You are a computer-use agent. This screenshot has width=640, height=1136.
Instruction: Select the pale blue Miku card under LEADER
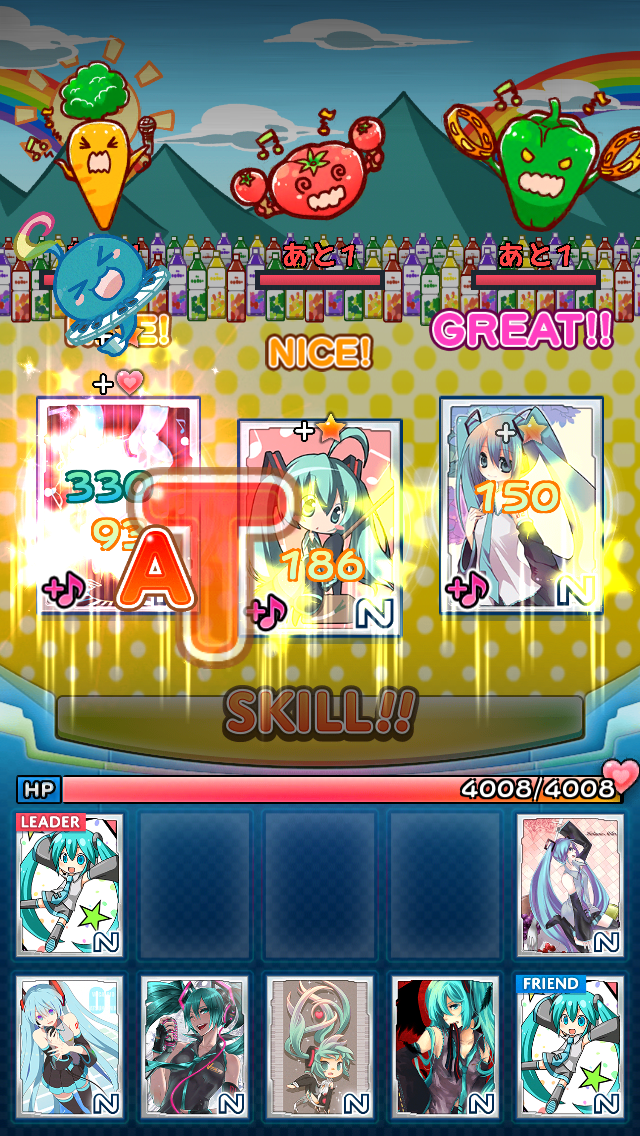pos(70,1045)
